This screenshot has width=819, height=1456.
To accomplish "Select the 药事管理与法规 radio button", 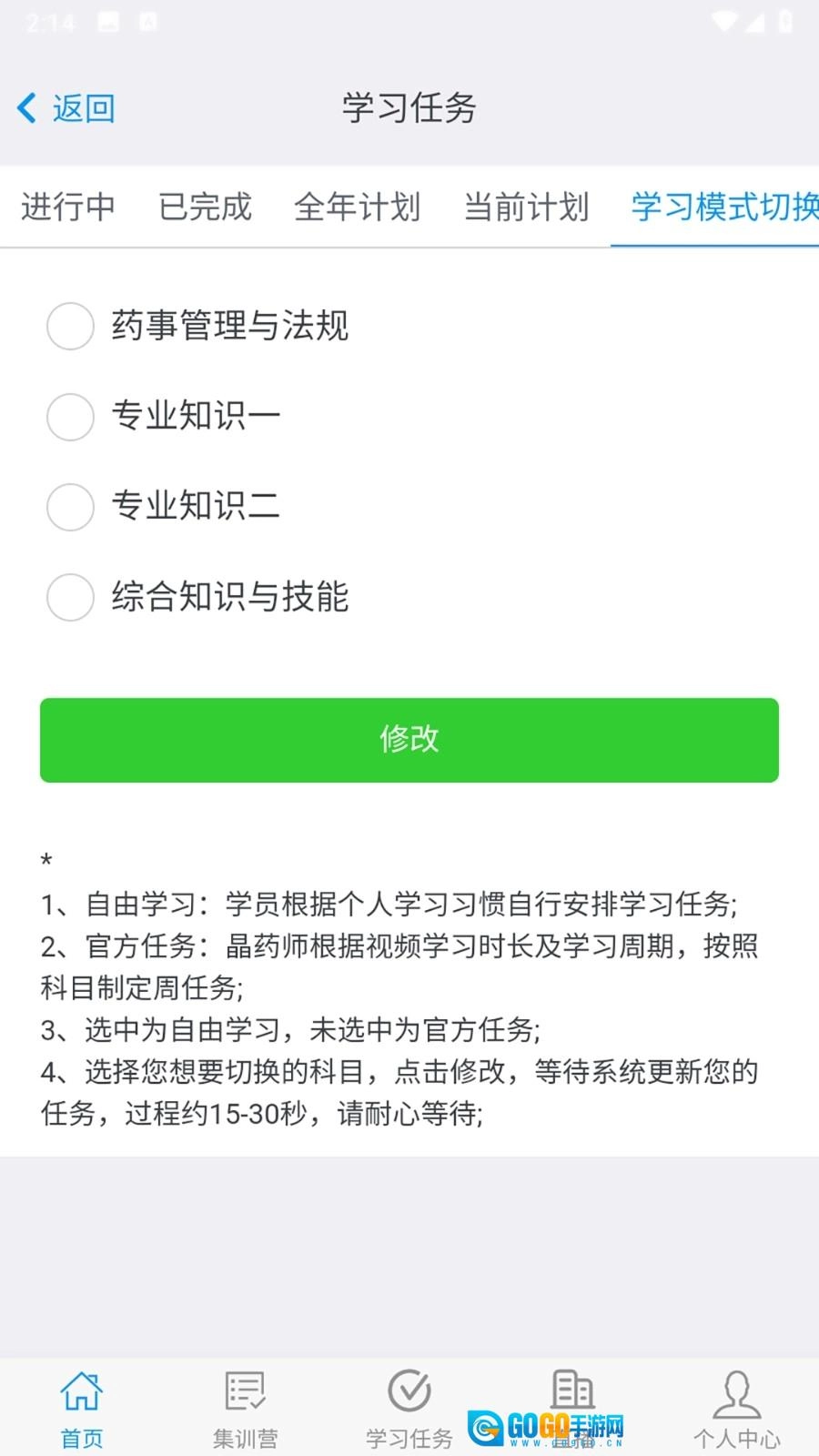I will click(x=70, y=327).
